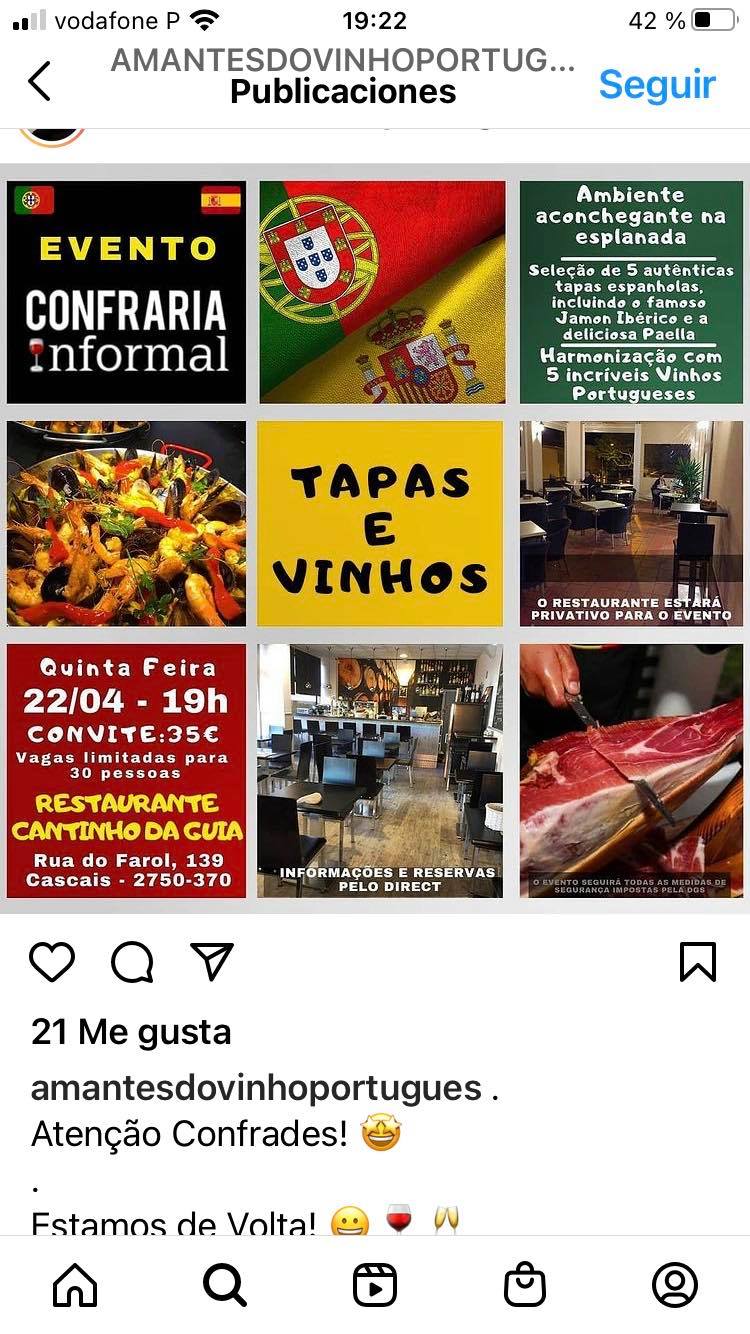750x1334 pixels.
Task: Go to the Profile tab
Action: click(674, 1285)
